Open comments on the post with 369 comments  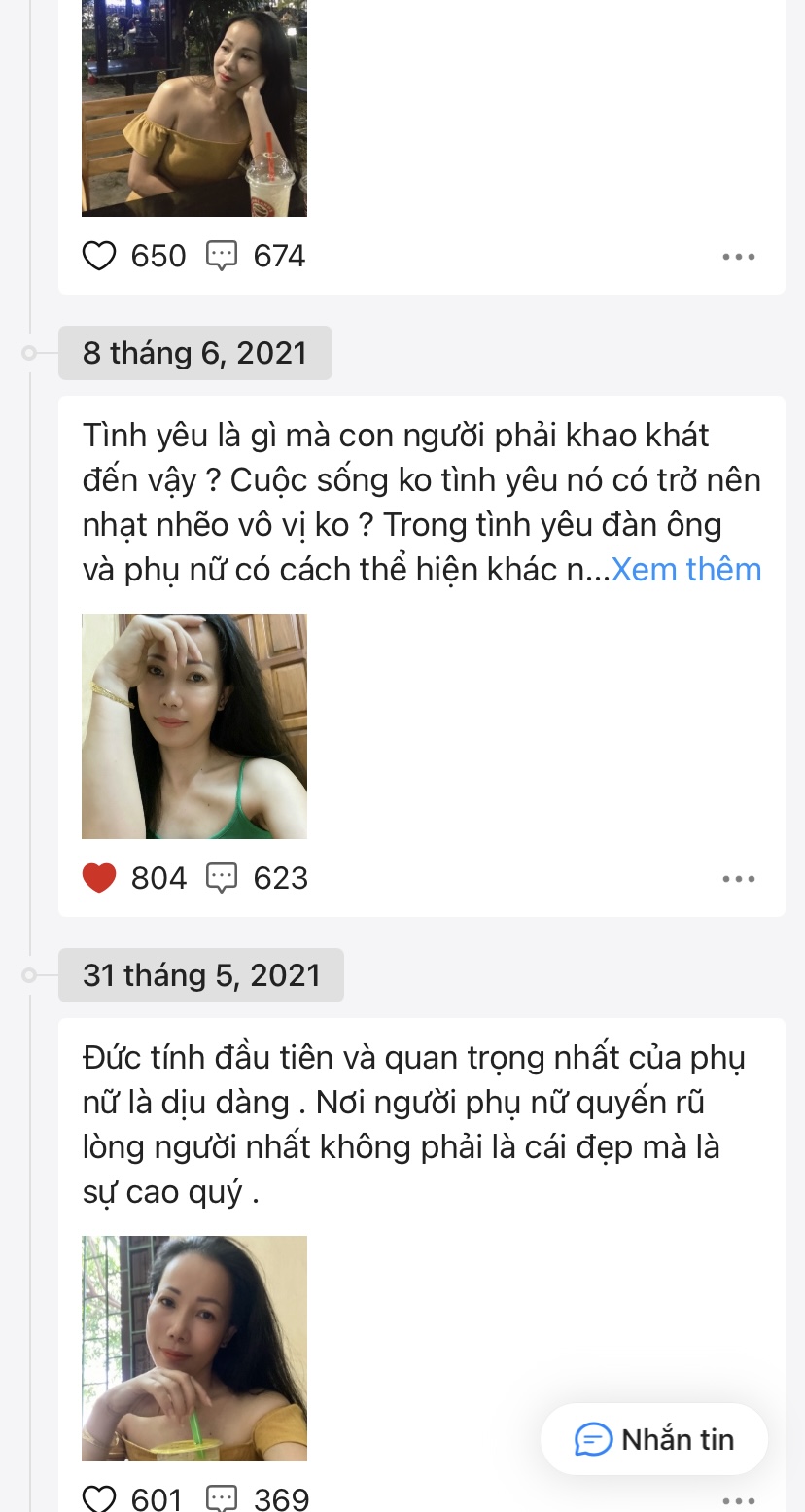click(222, 1498)
